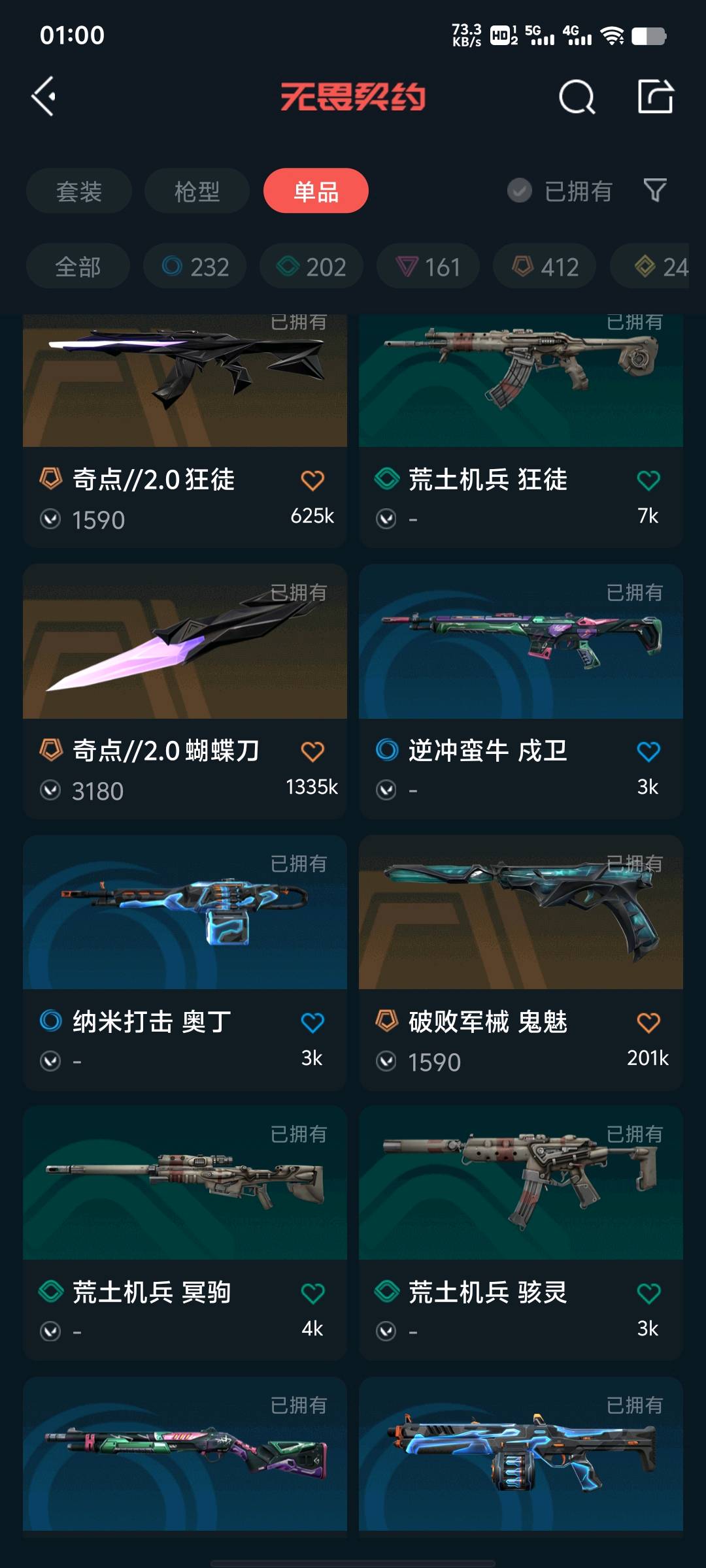Screen dimensions: 706x1568
Task: Filter by the 412 tier chip
Action: pos(545,267)
